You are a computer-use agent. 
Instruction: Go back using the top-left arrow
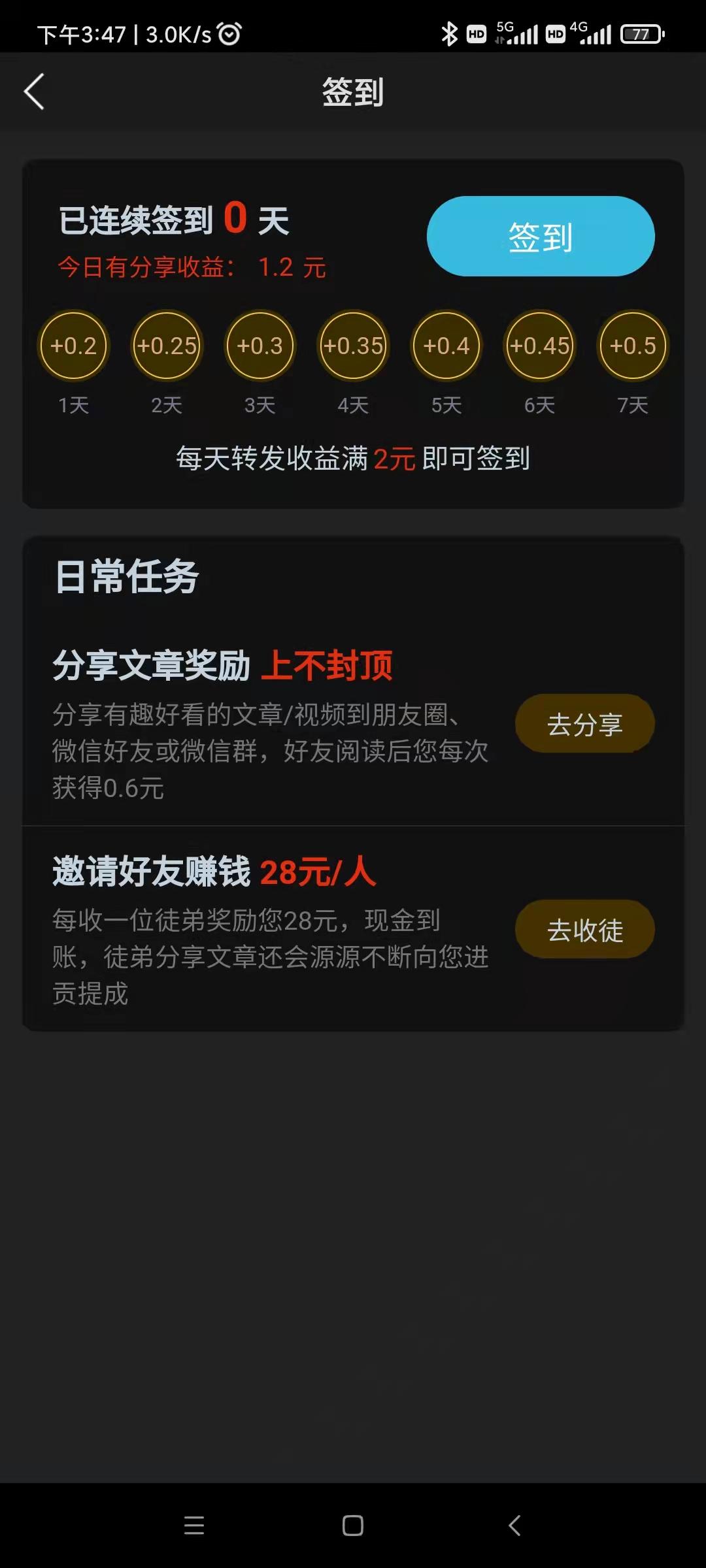34,91
